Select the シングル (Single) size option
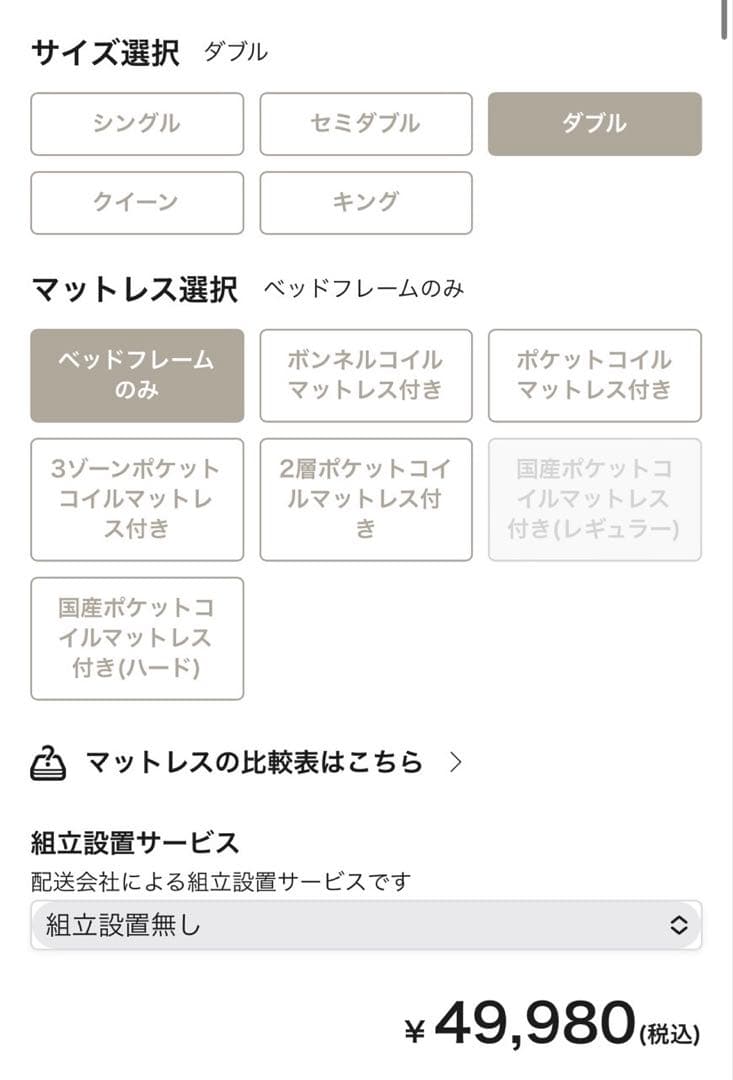The image size is (733, 1080). coord(137,124)
